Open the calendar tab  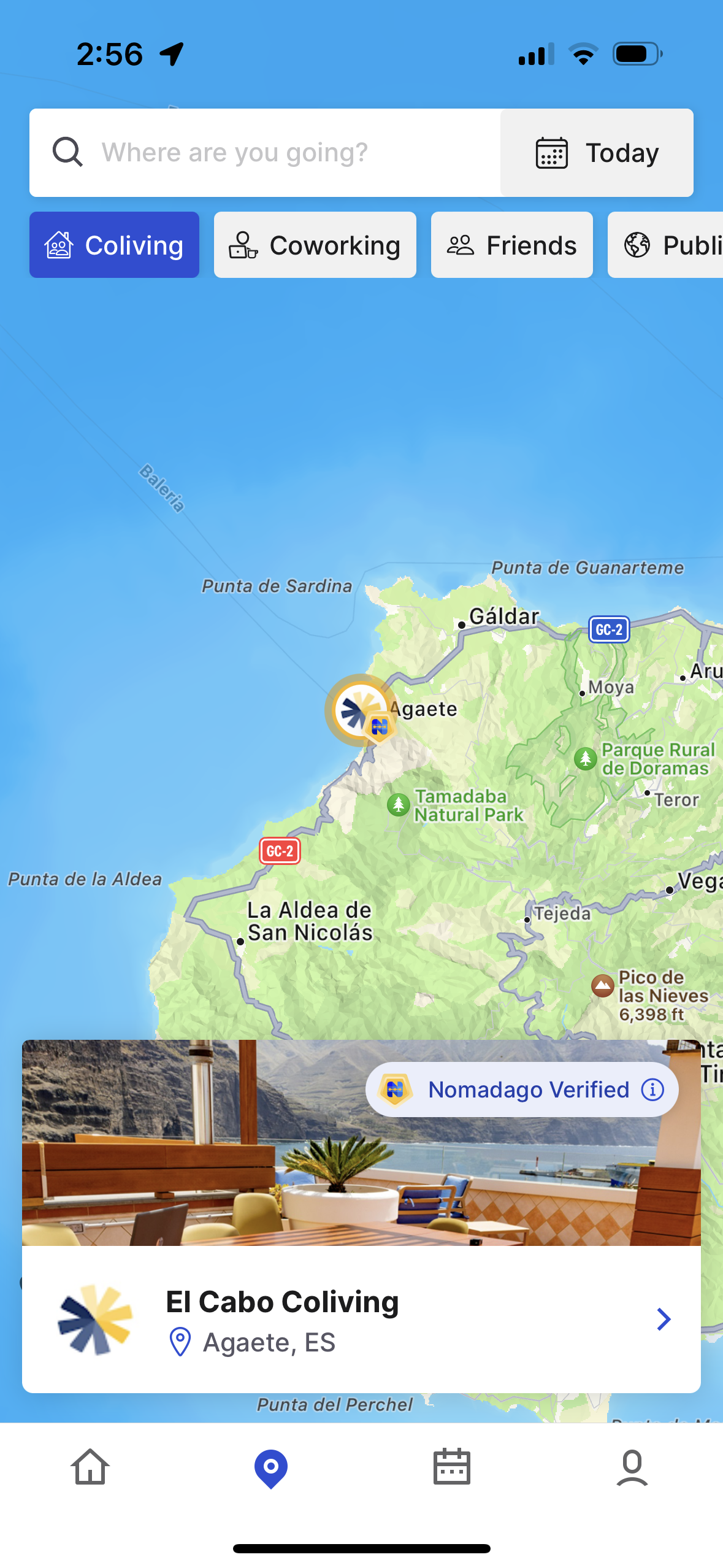click(451, 1467)
